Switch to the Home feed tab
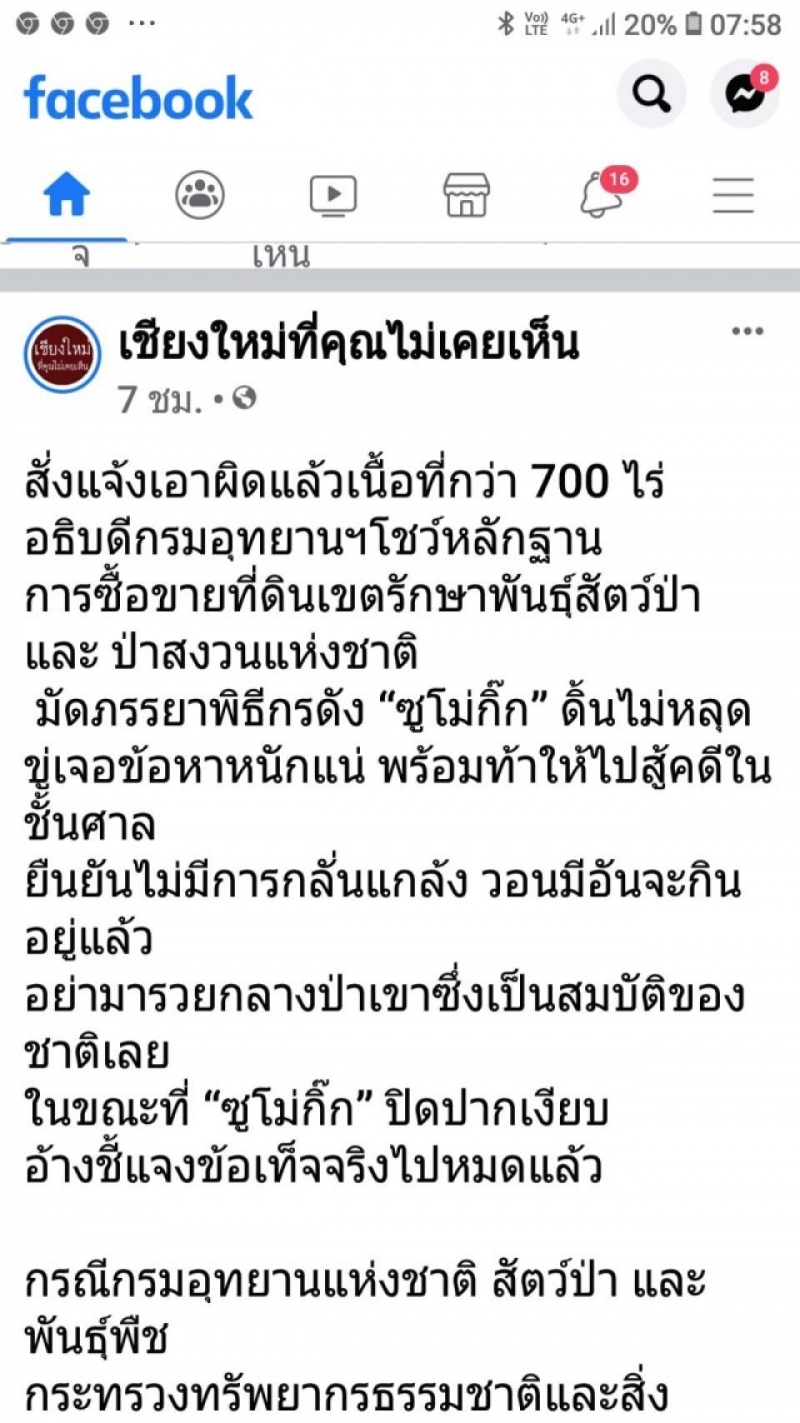The image size is (800, 1423). click(67, 196)
